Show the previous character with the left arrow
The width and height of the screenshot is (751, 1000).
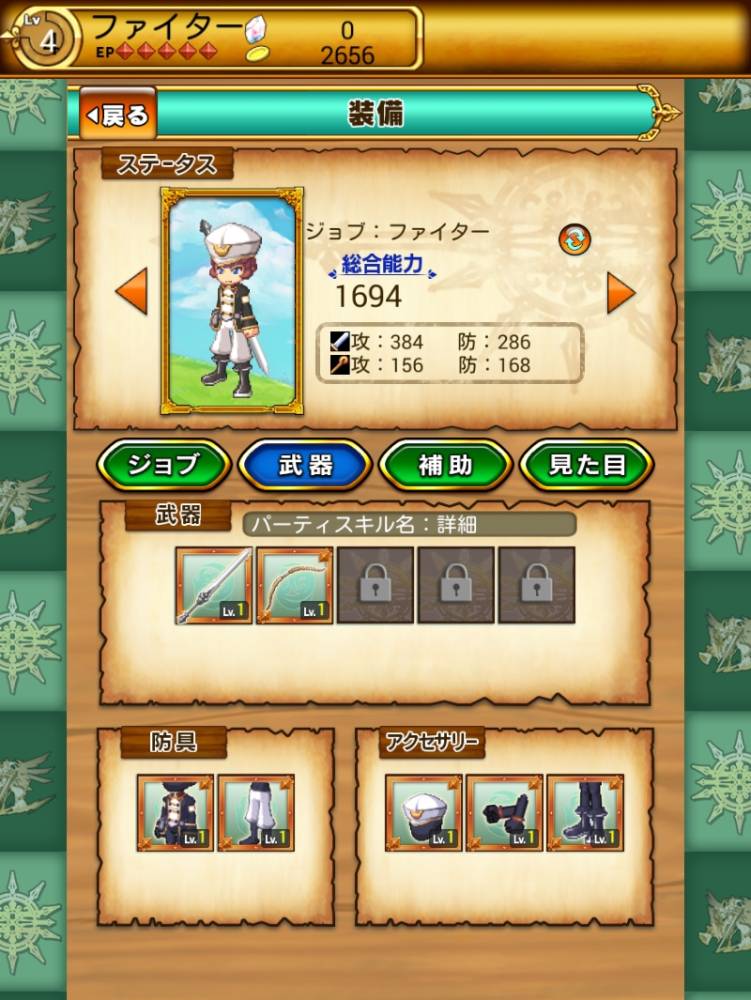coord(131,291)
